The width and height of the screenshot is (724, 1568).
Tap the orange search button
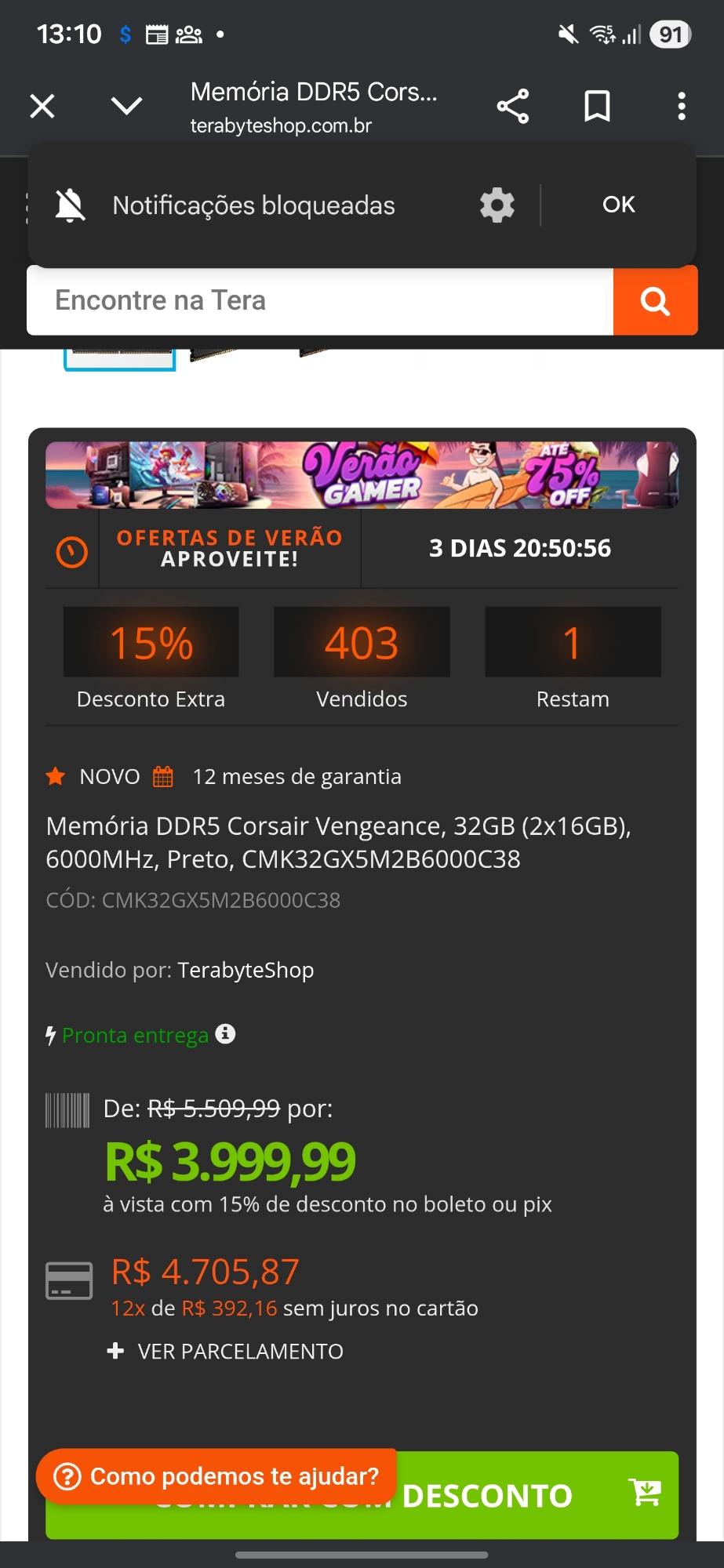[655, 301]
